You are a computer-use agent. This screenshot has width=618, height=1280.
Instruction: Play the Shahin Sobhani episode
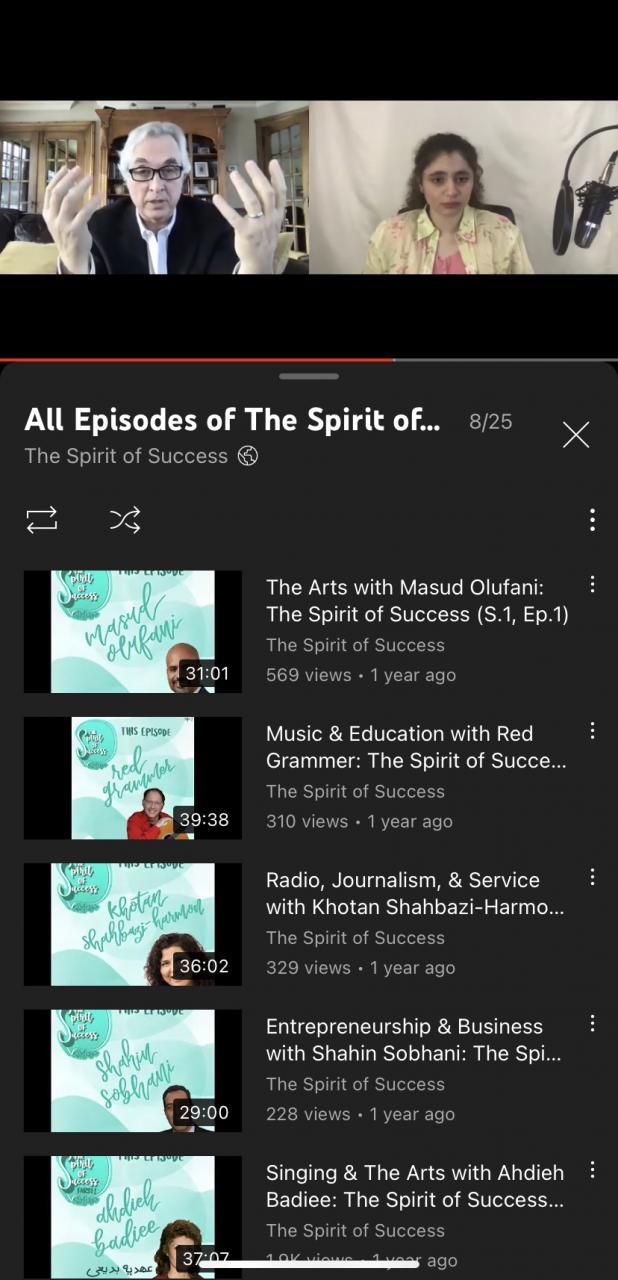click(x=133, y=1070)
